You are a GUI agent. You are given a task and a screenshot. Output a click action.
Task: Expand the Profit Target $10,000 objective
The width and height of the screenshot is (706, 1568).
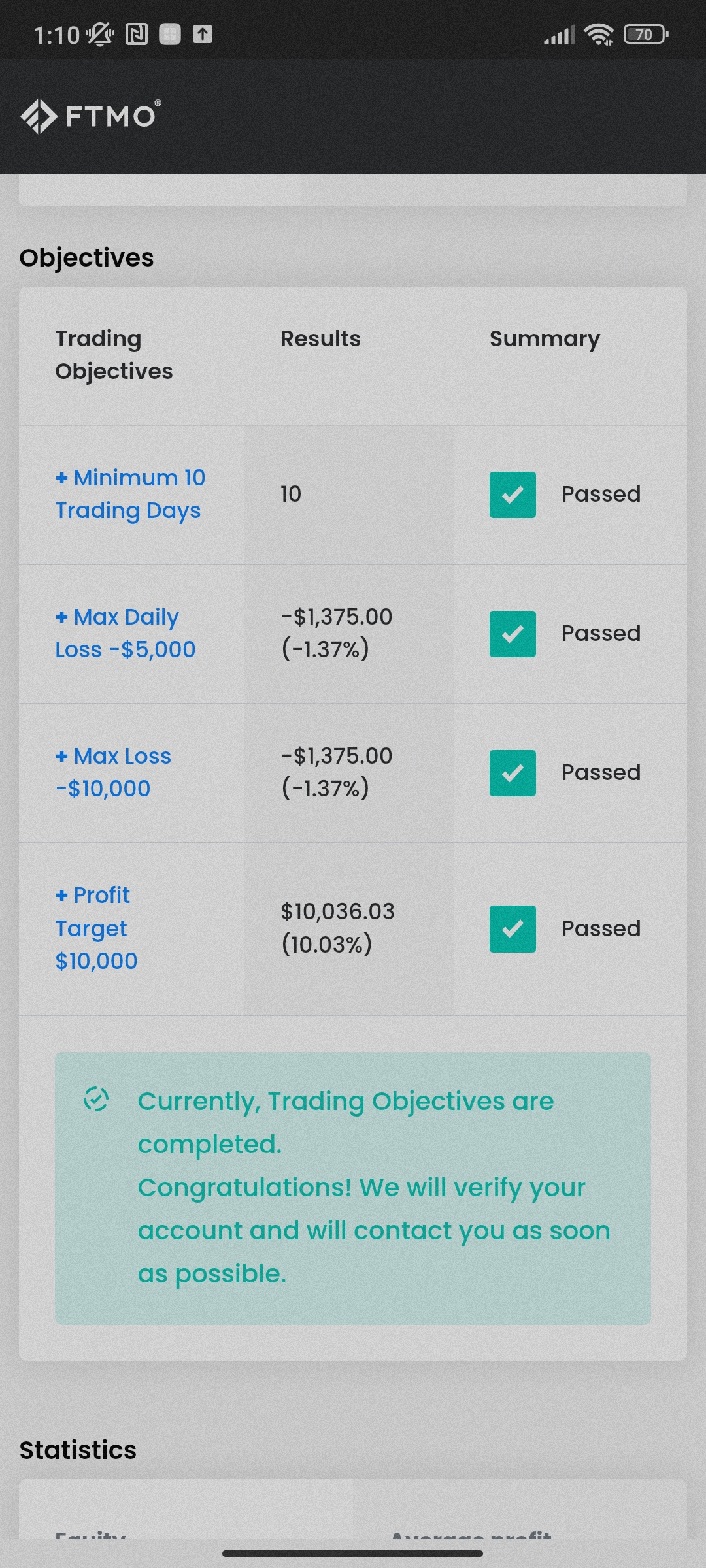click(x=96, y=928)
